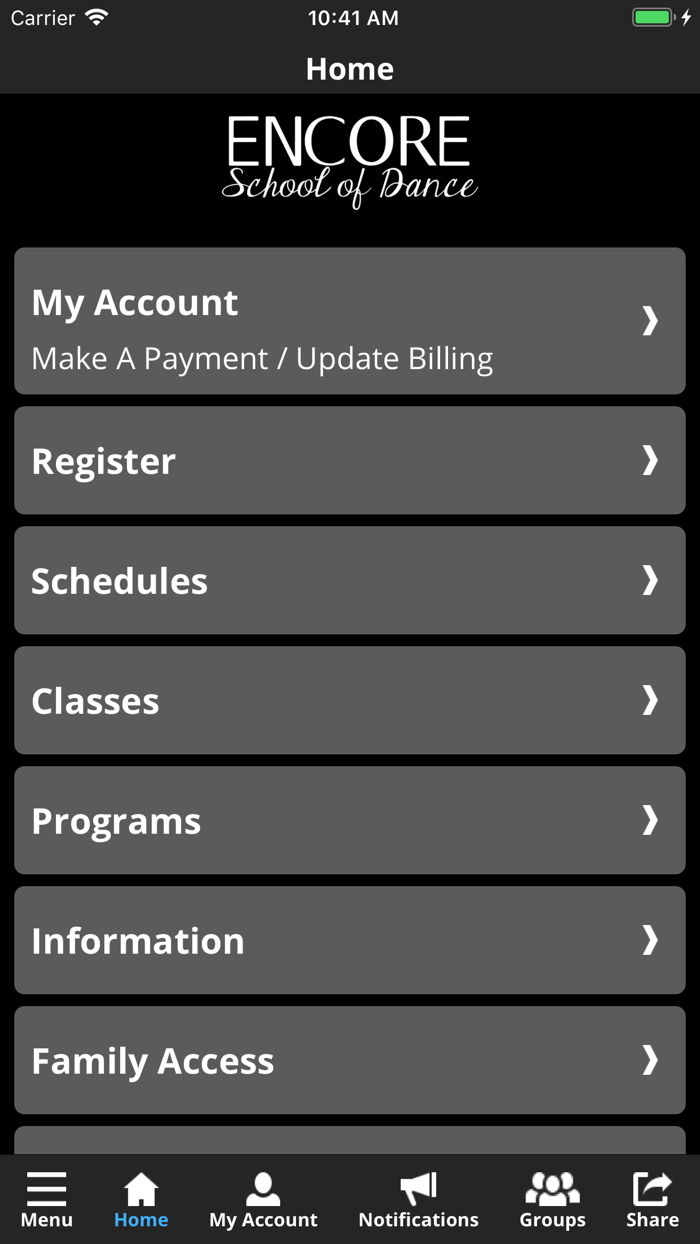Open the Classes list row
The height and width of the screenshot is (1244, 700).
click(349, 700)
